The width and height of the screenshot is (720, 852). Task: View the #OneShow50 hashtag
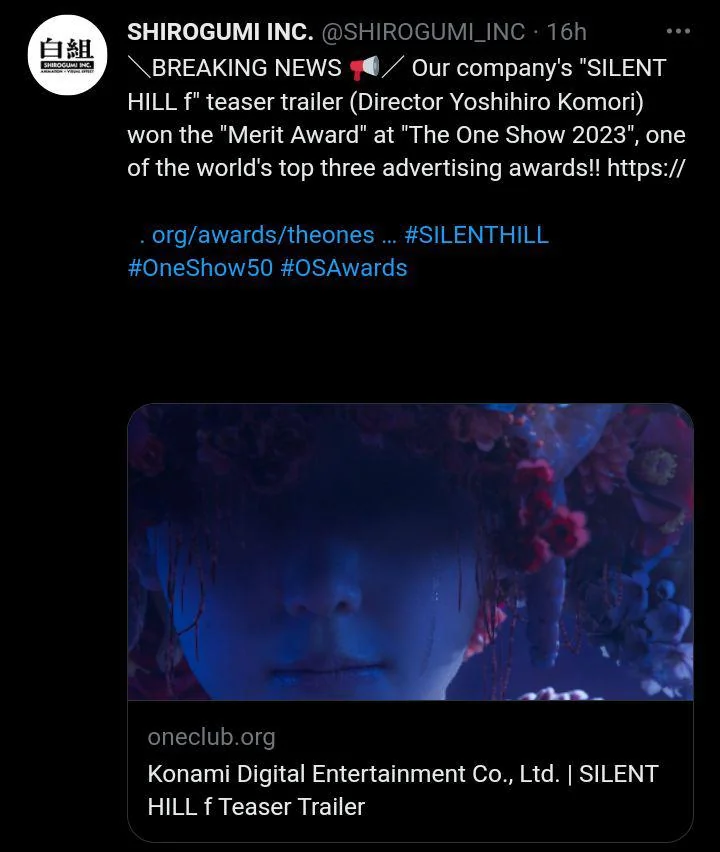(x=200, y=268)
